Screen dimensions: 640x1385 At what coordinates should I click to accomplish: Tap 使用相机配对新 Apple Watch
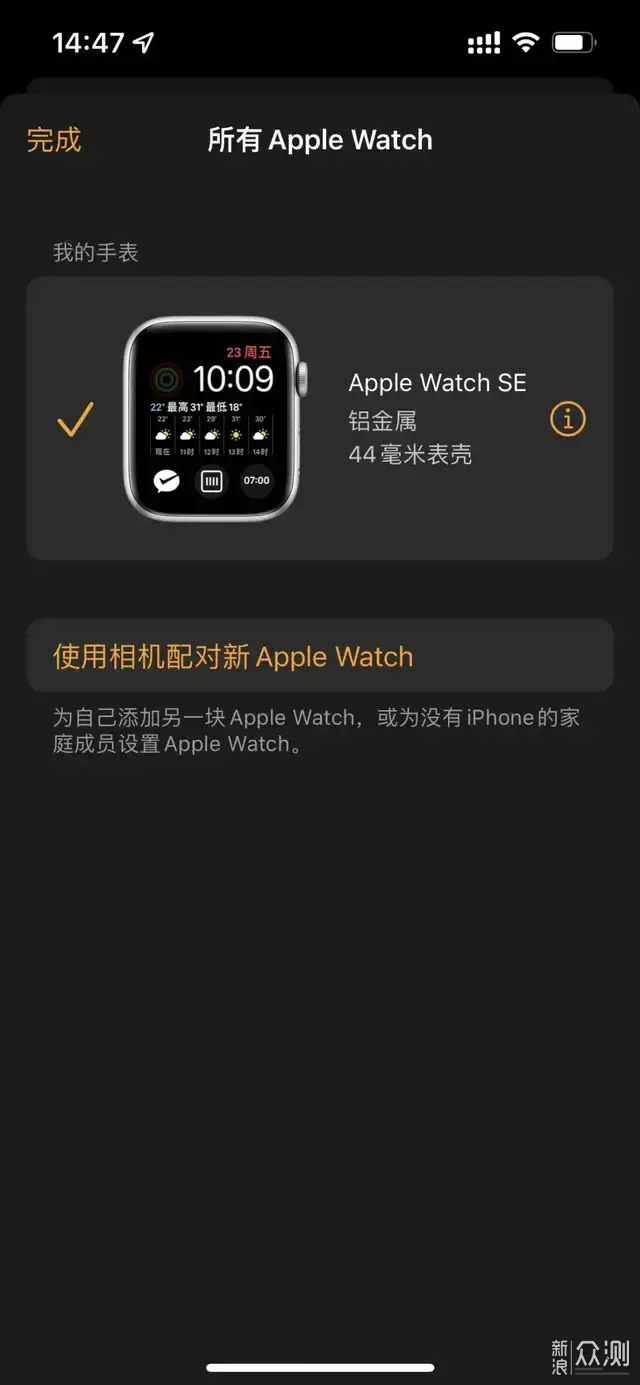(x=233, y=657)
